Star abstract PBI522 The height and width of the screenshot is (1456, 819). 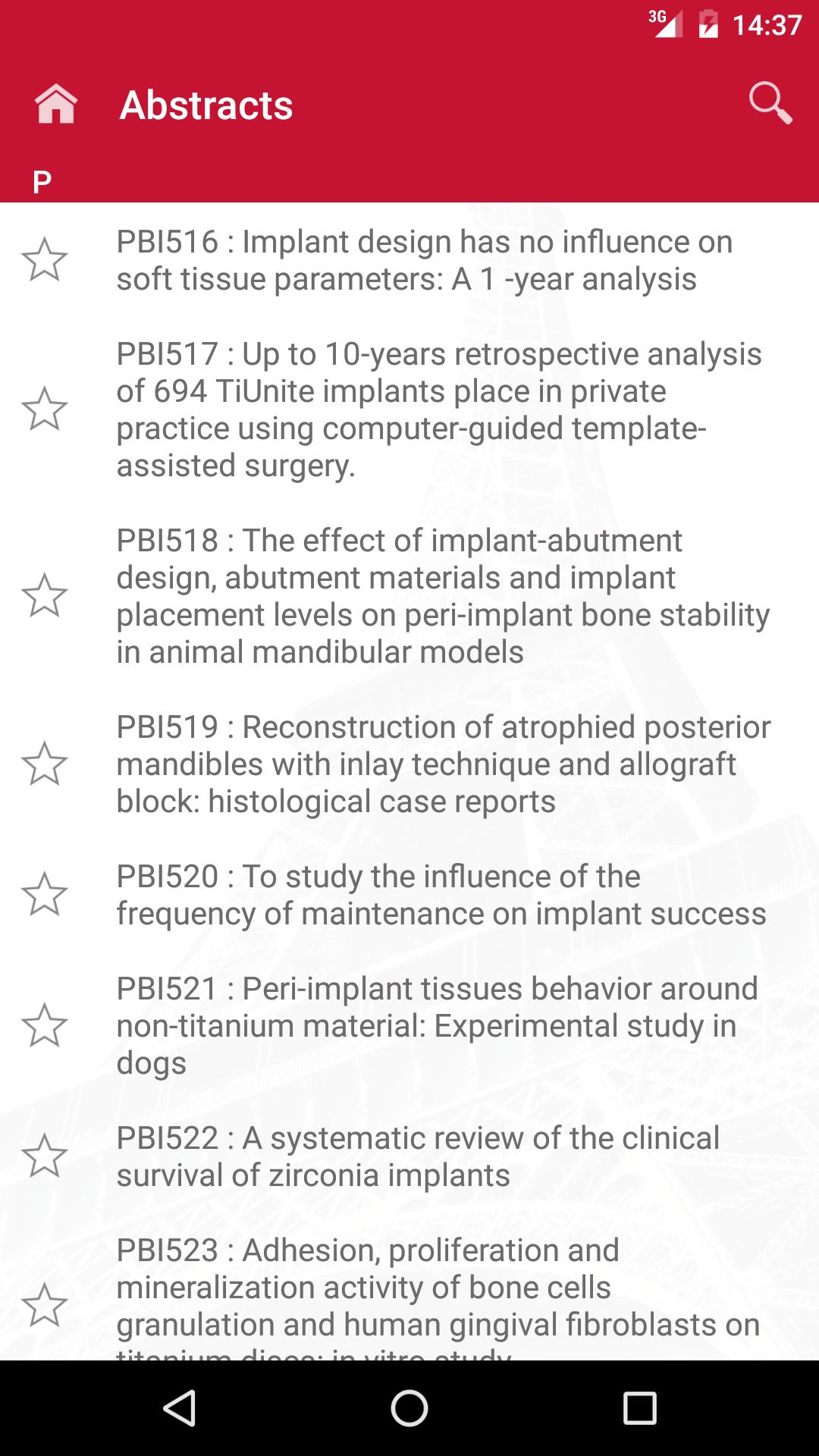point(44,1156)
